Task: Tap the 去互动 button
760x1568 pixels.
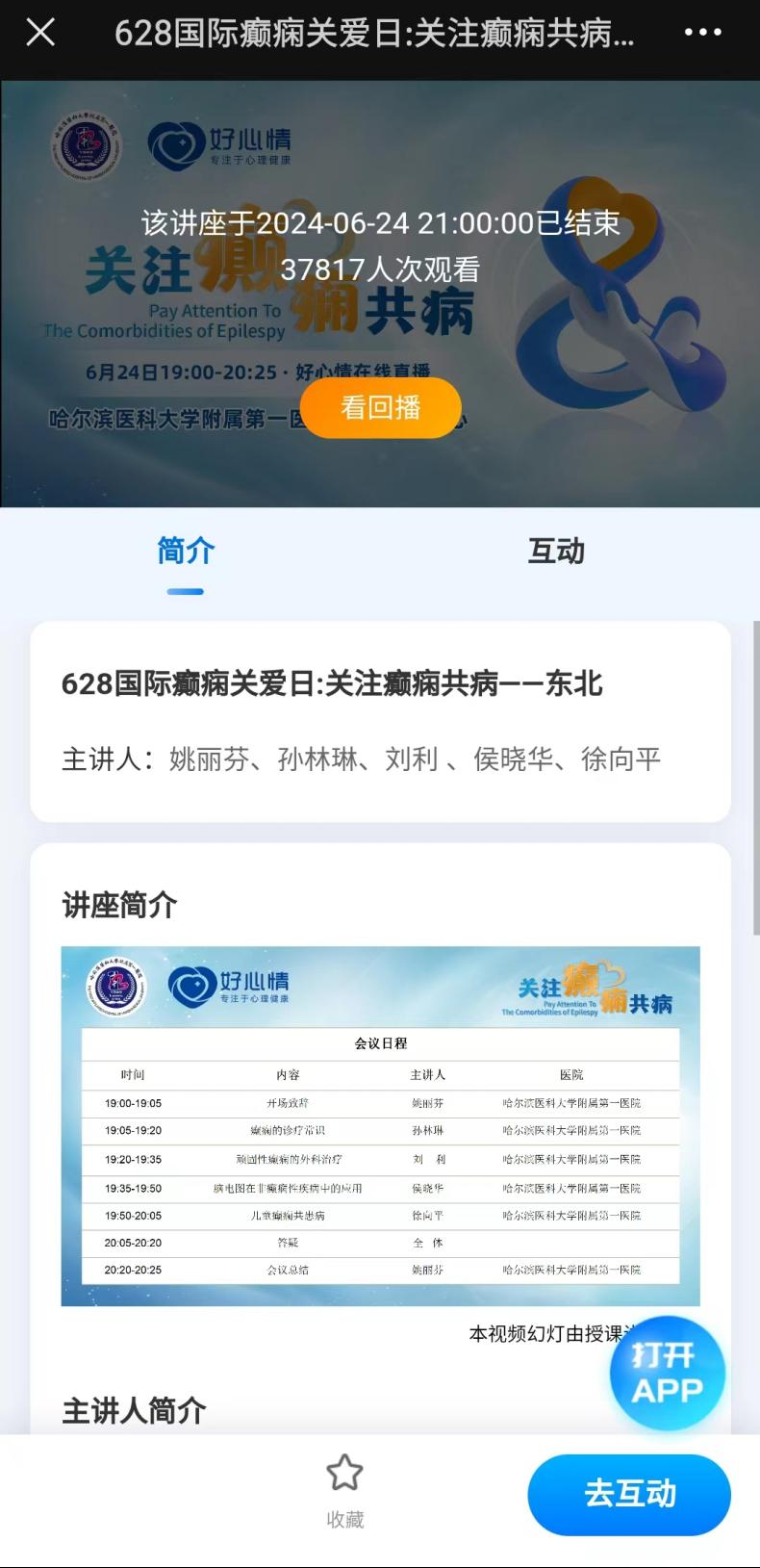Action: point(629,1494)
